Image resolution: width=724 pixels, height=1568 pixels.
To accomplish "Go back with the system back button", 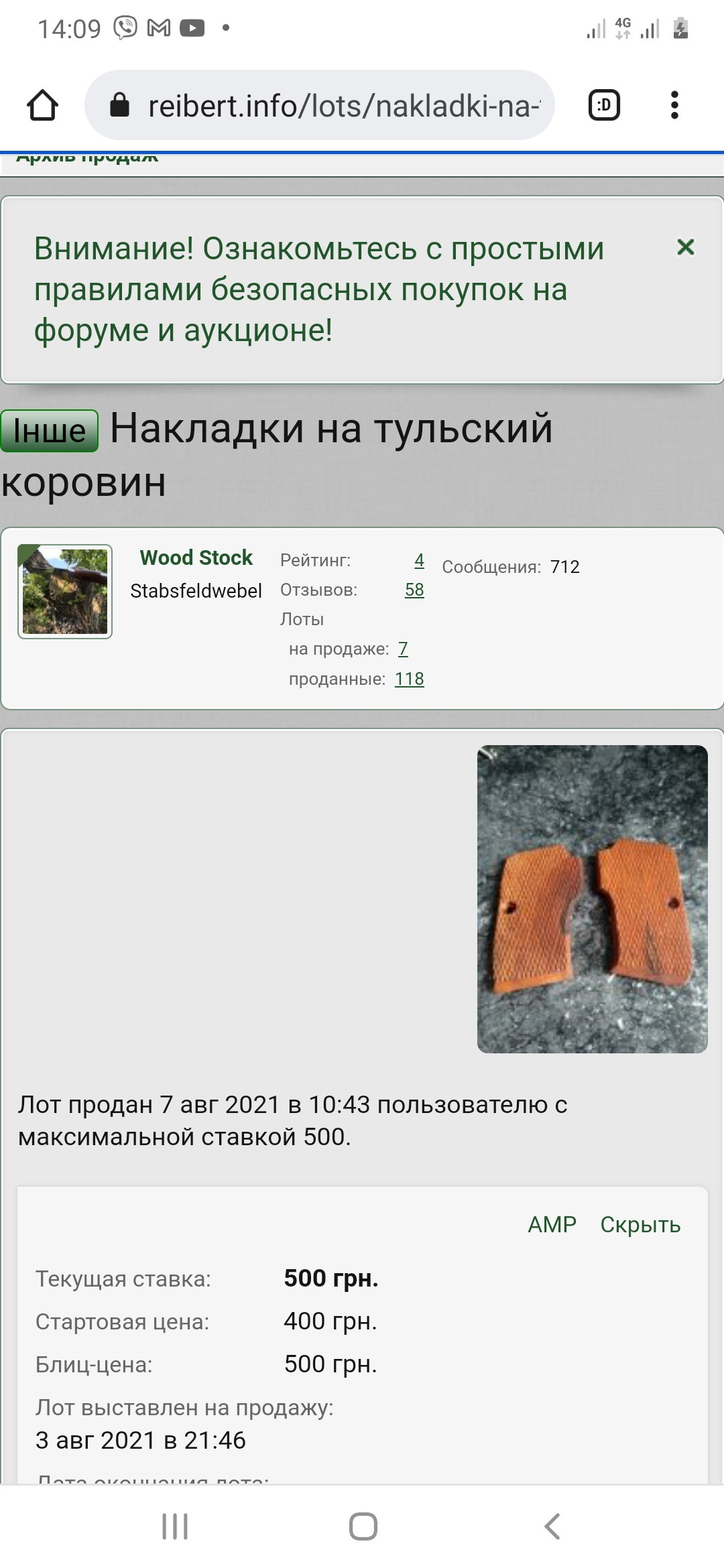I will (x=552, y=1526).
